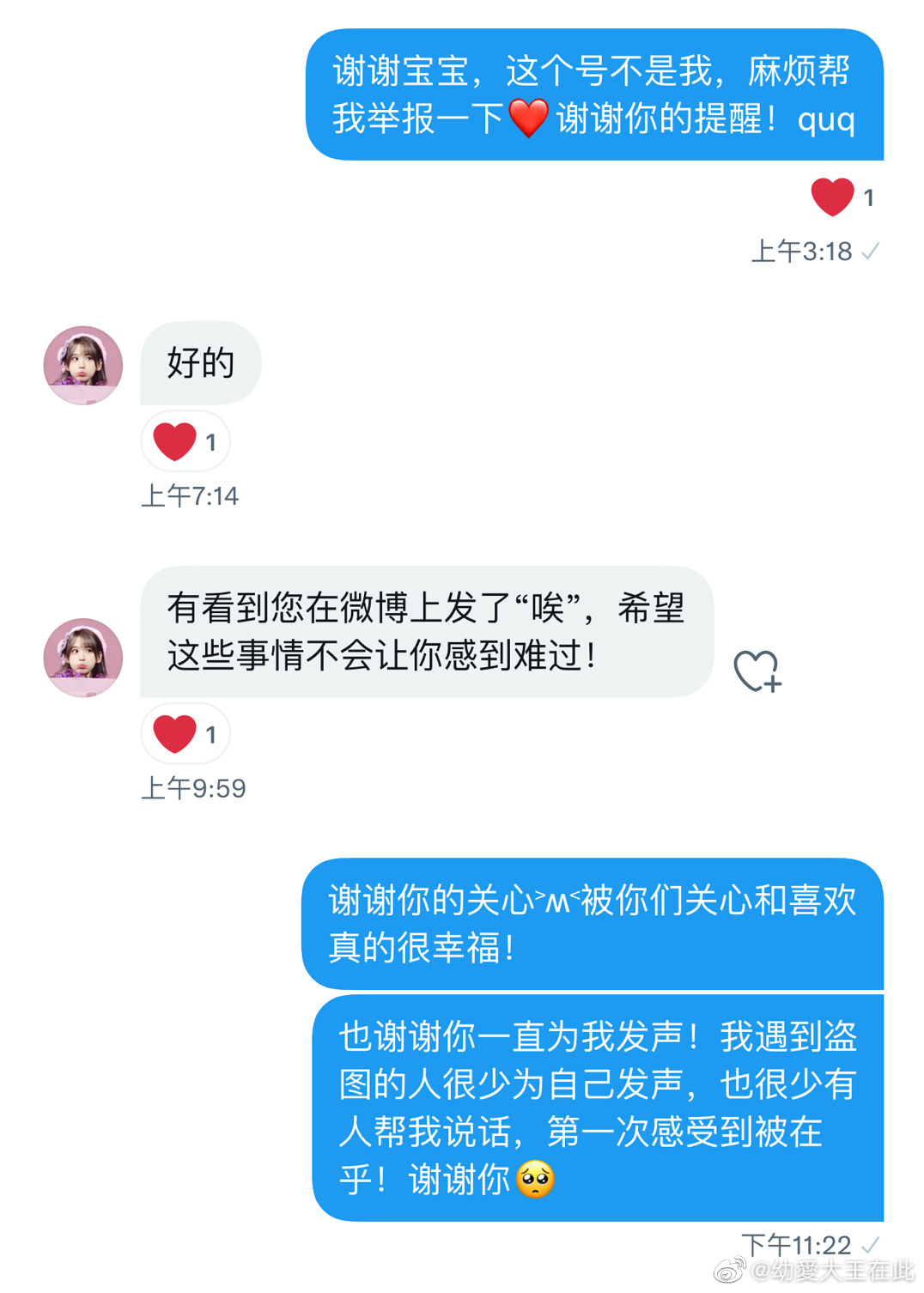Add a reaction to the "唉" Weibo message
The width and height of the screenshot is (924, 1293).
[x=757, y=671]
